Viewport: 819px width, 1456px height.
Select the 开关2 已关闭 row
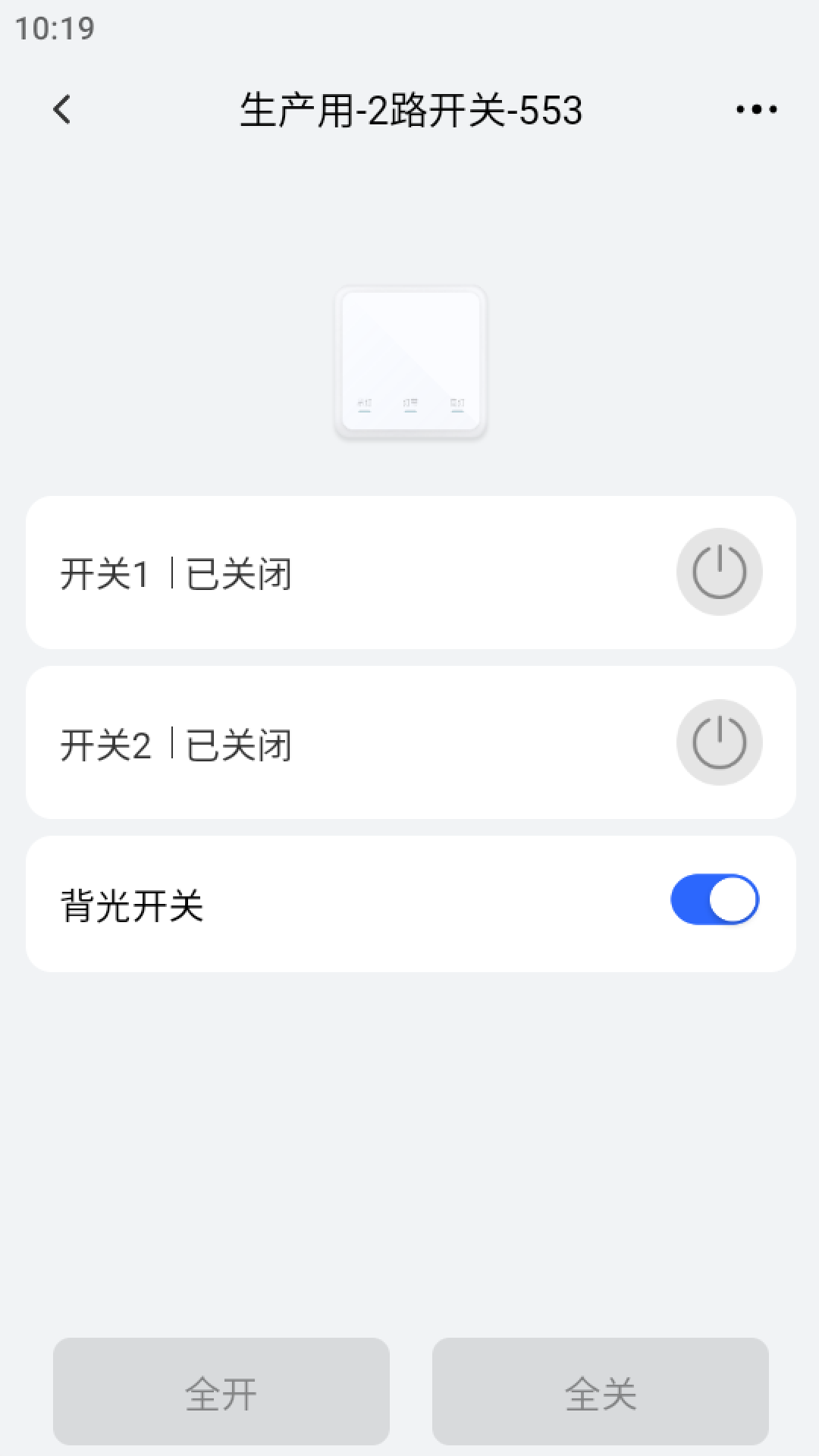(303, 742)
